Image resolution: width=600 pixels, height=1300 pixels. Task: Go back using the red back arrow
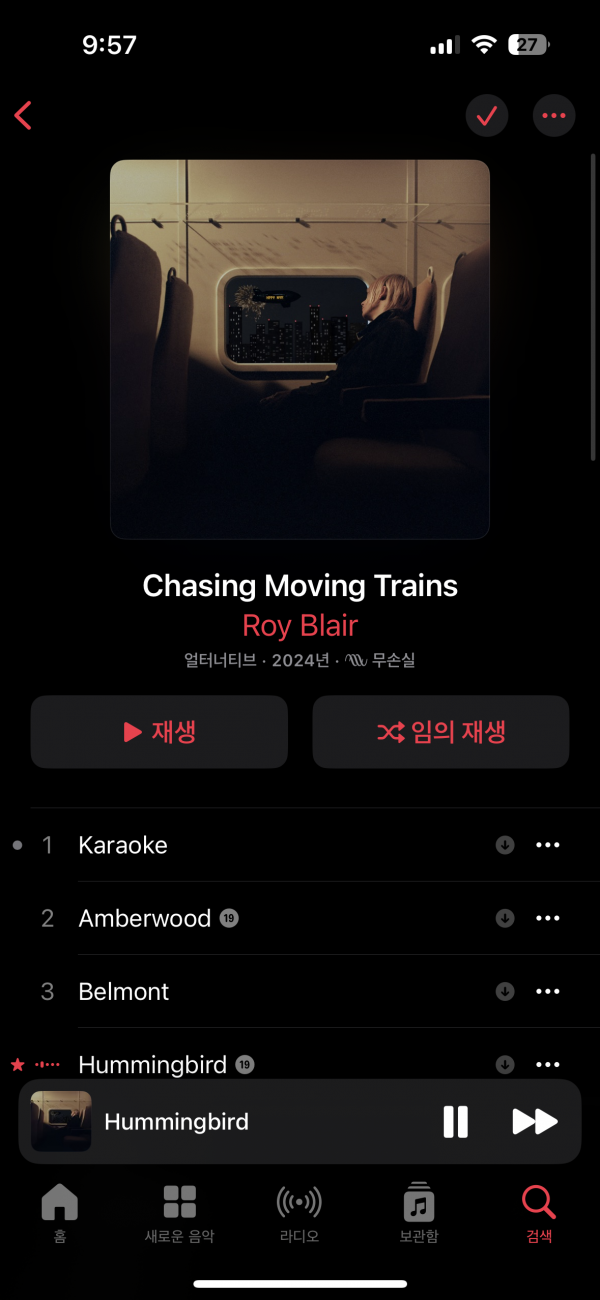[x=24, y=116]
